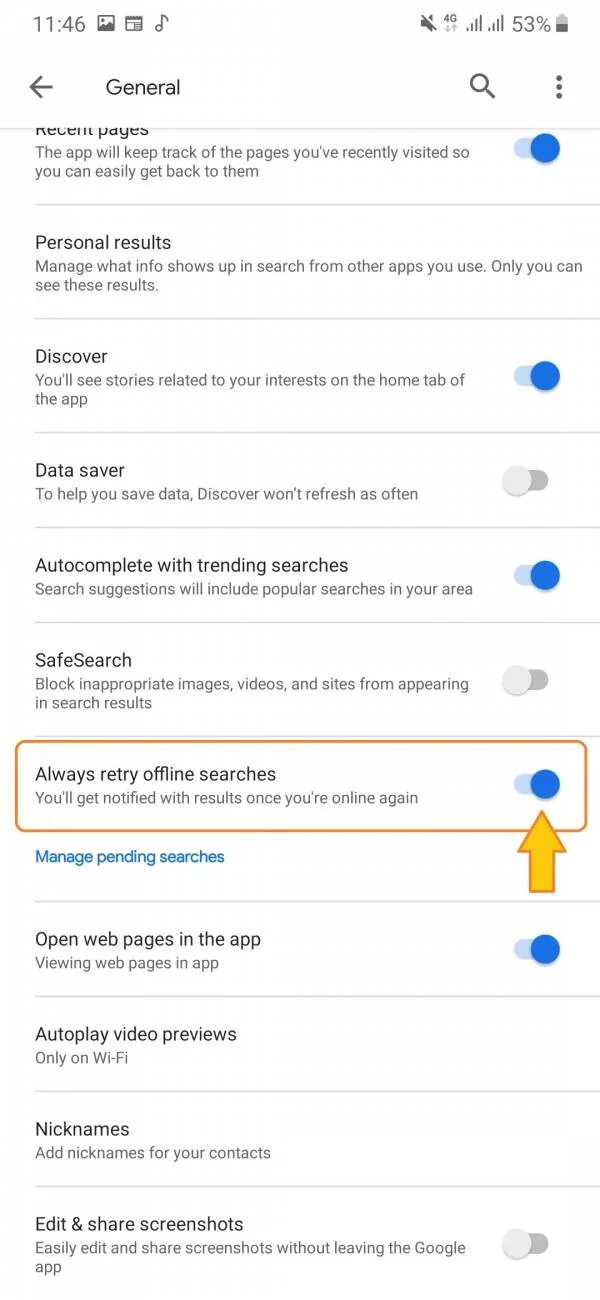Disable Always retry offline searches

coord(537,785)
